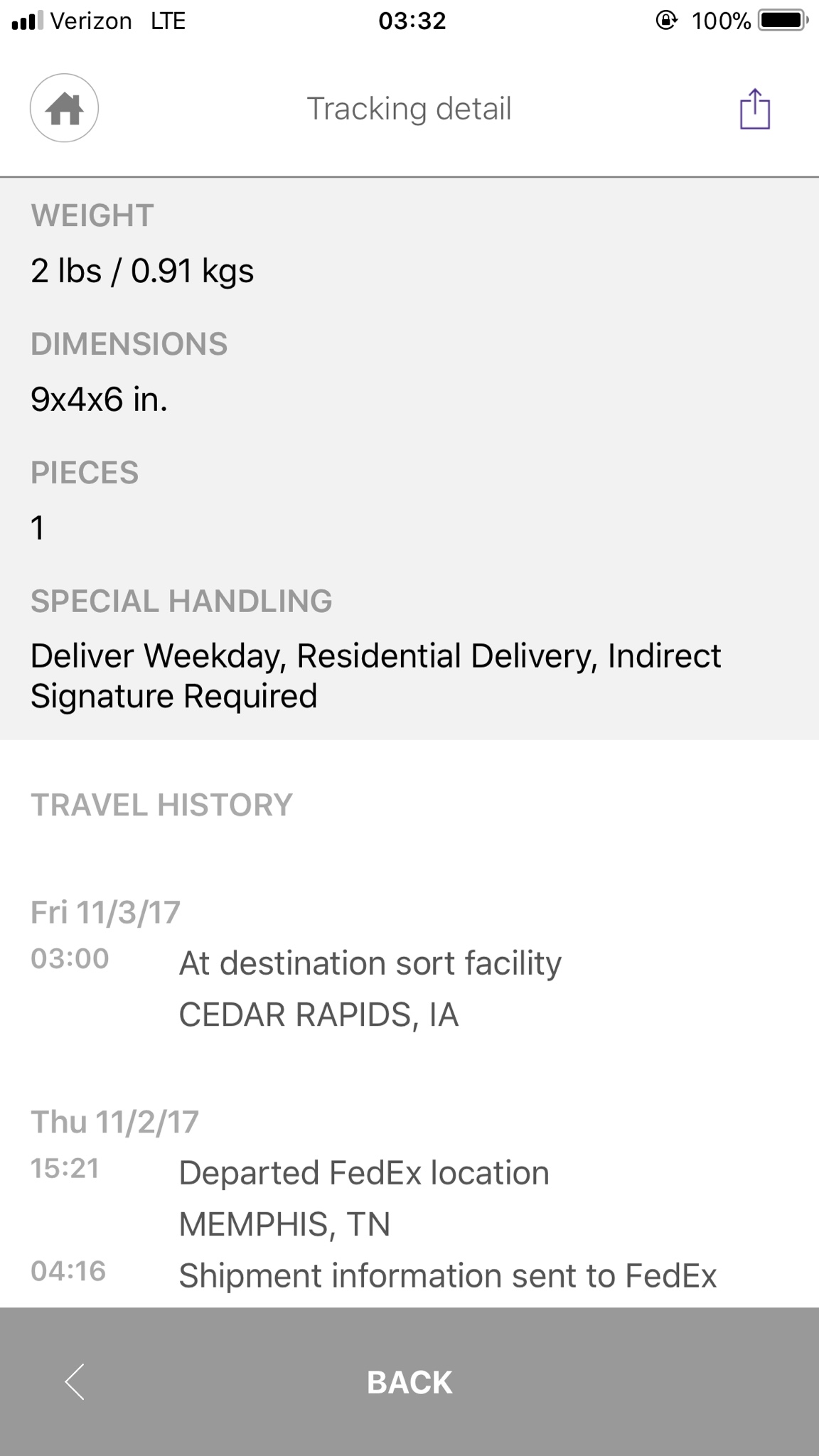Go to the home screen icon
The width and height of the screenshot is (819, 1456).
point(64,108)
